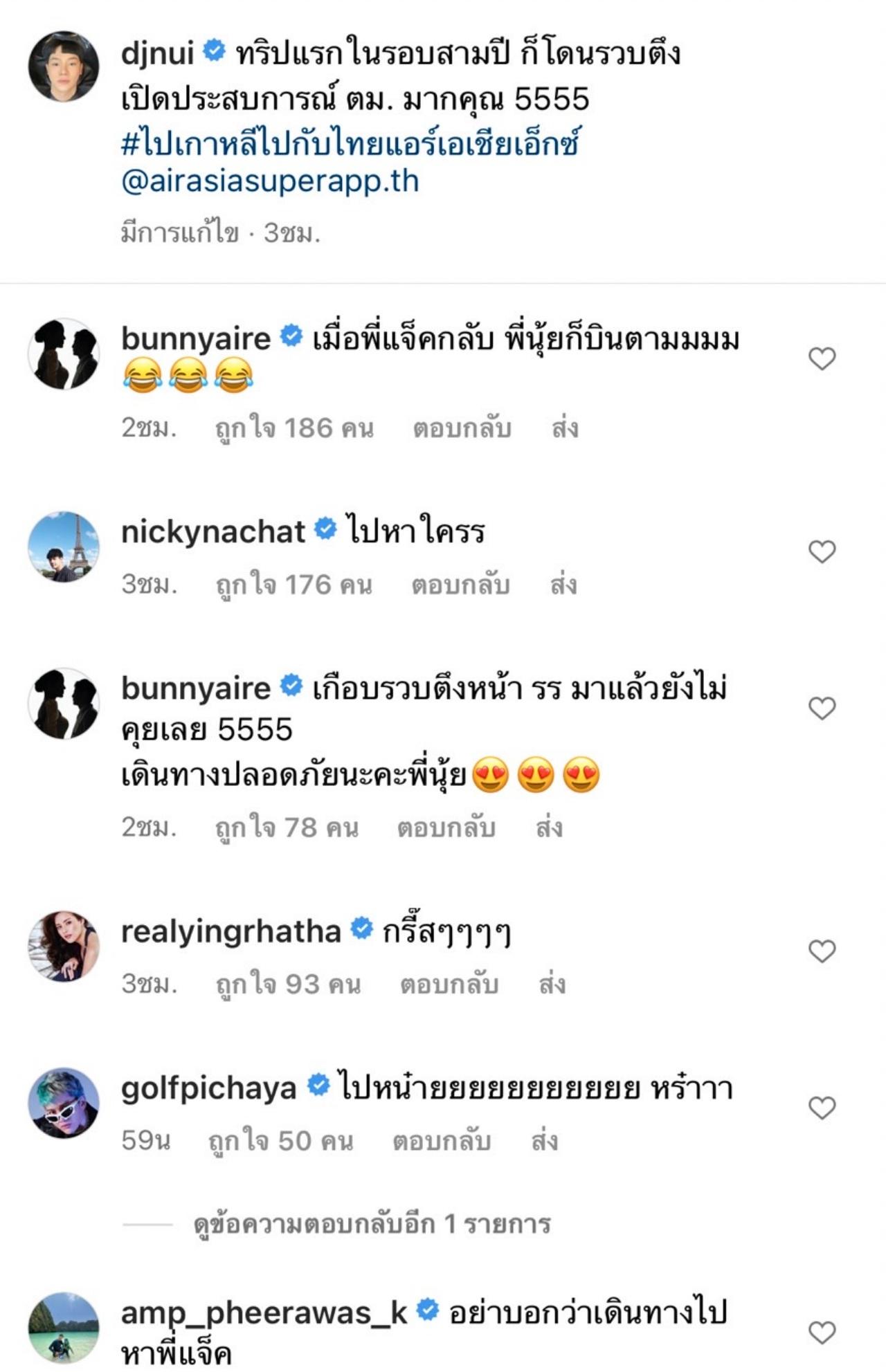Viewport: 886px width, 1372px height.
Task: Like bunnyaire's comment with heart-eyes emojis
Action: pyautogui.click(x=822, y=708)
